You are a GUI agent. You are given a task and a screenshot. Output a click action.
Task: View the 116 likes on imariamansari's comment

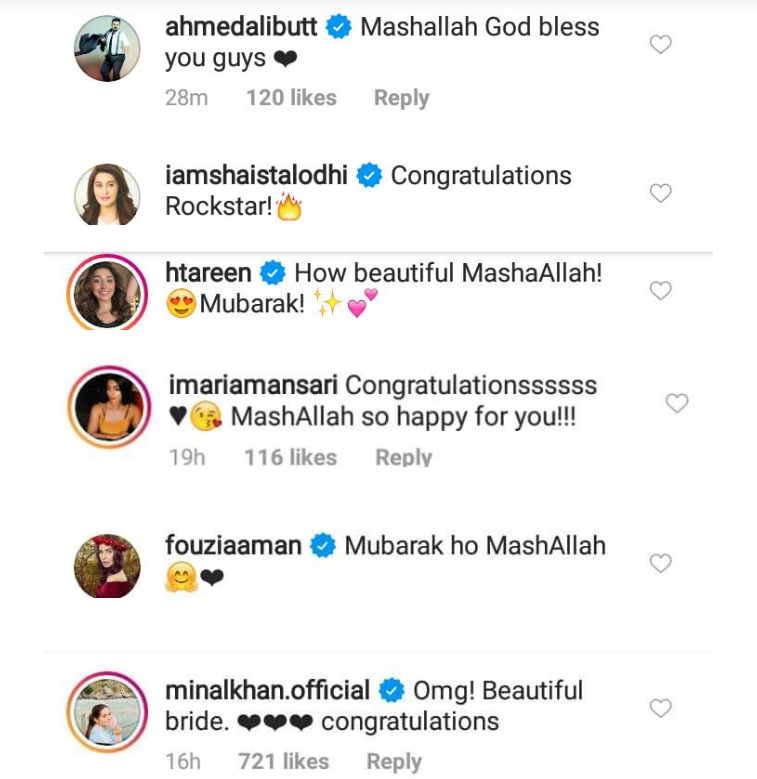(290, 457)
